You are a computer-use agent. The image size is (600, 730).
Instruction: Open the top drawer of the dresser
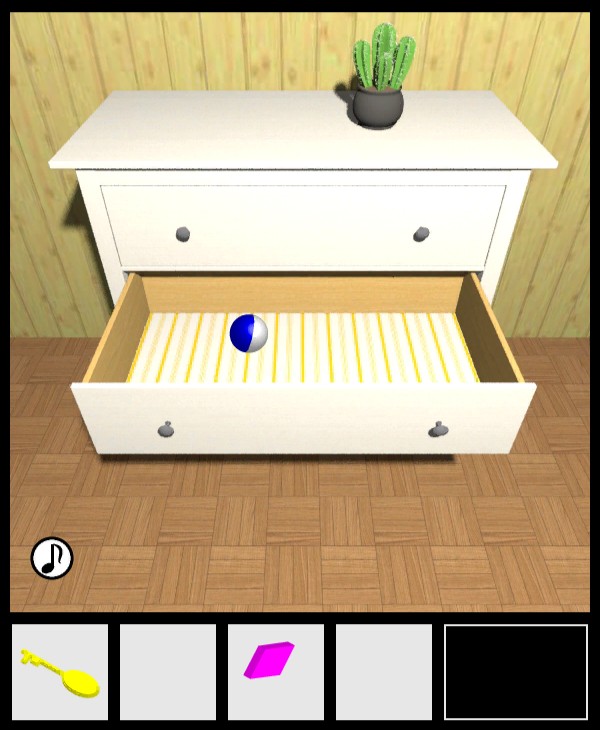coord(302,226)
